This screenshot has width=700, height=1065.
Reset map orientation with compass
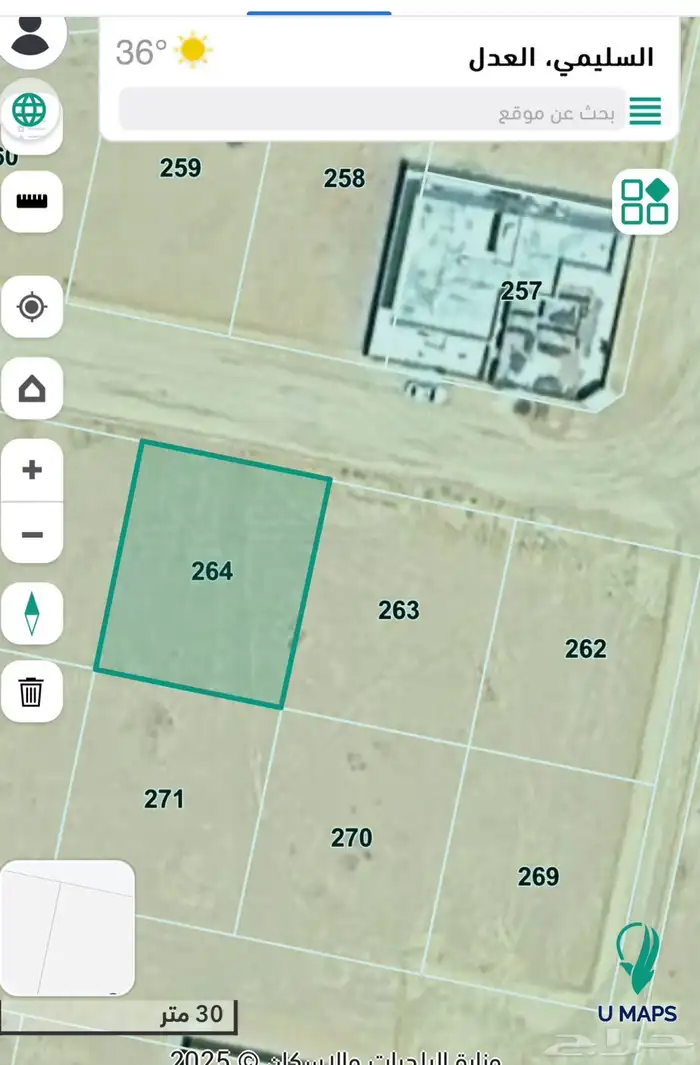(32, 613)
